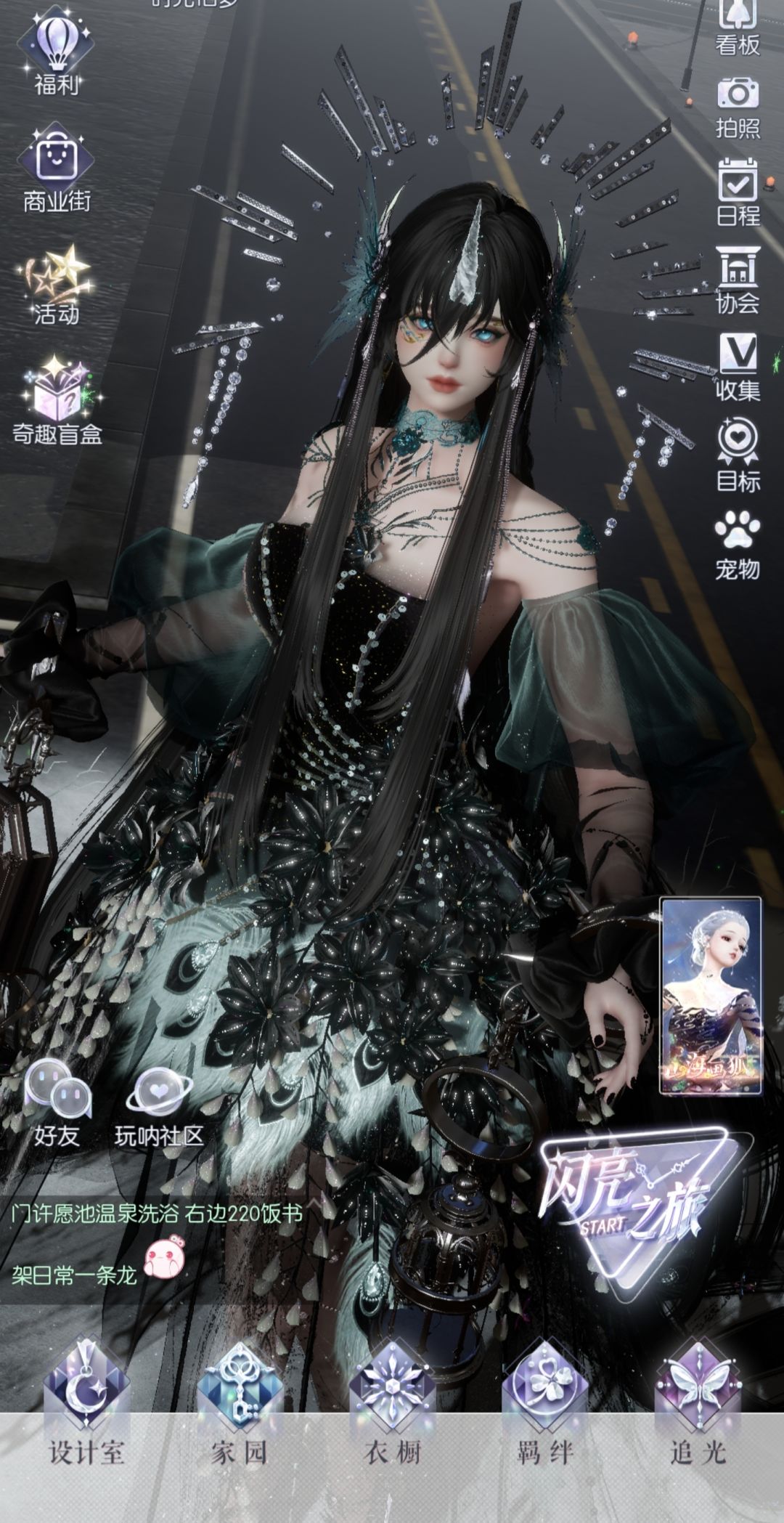784x1523 pixels.
Task: Tap the 拍照 camera button
Action: [738, 107]
